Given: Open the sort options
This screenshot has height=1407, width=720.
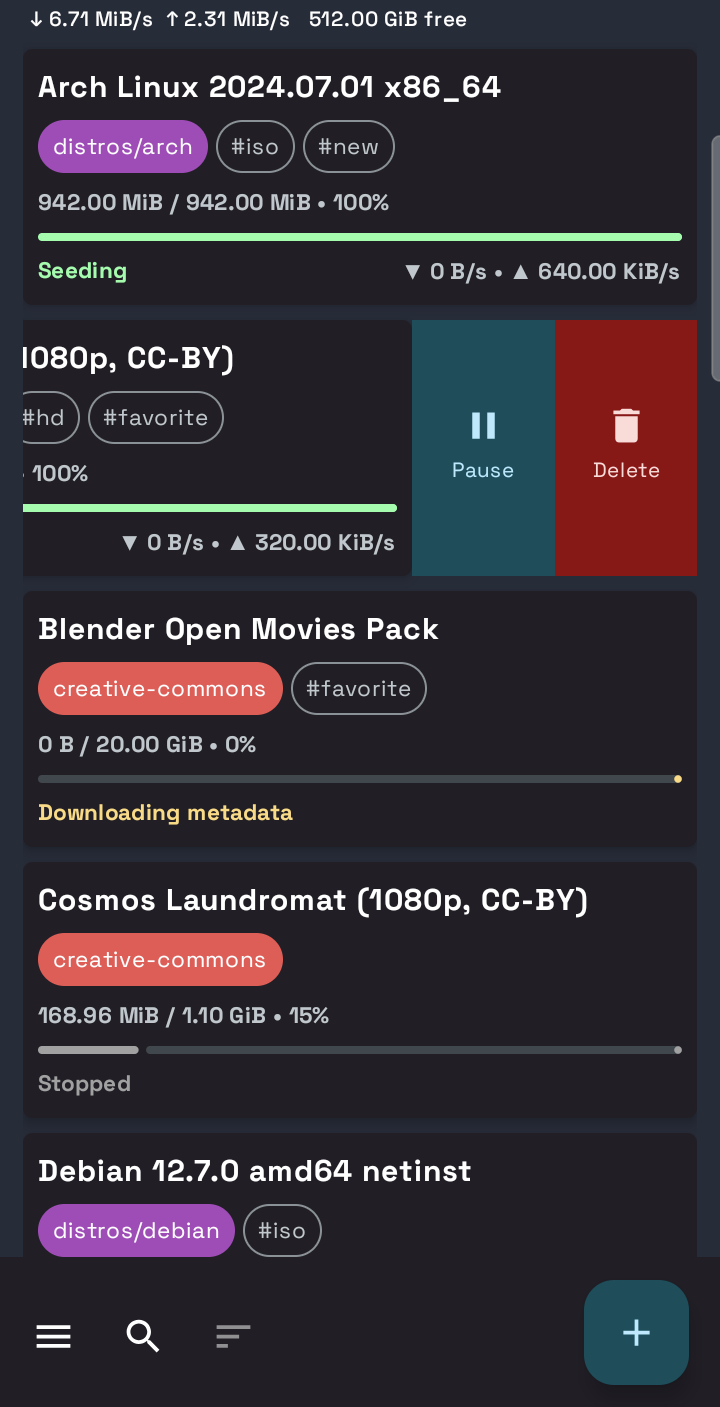Looking at the screenshot, I should click(x=233, y=1336).
